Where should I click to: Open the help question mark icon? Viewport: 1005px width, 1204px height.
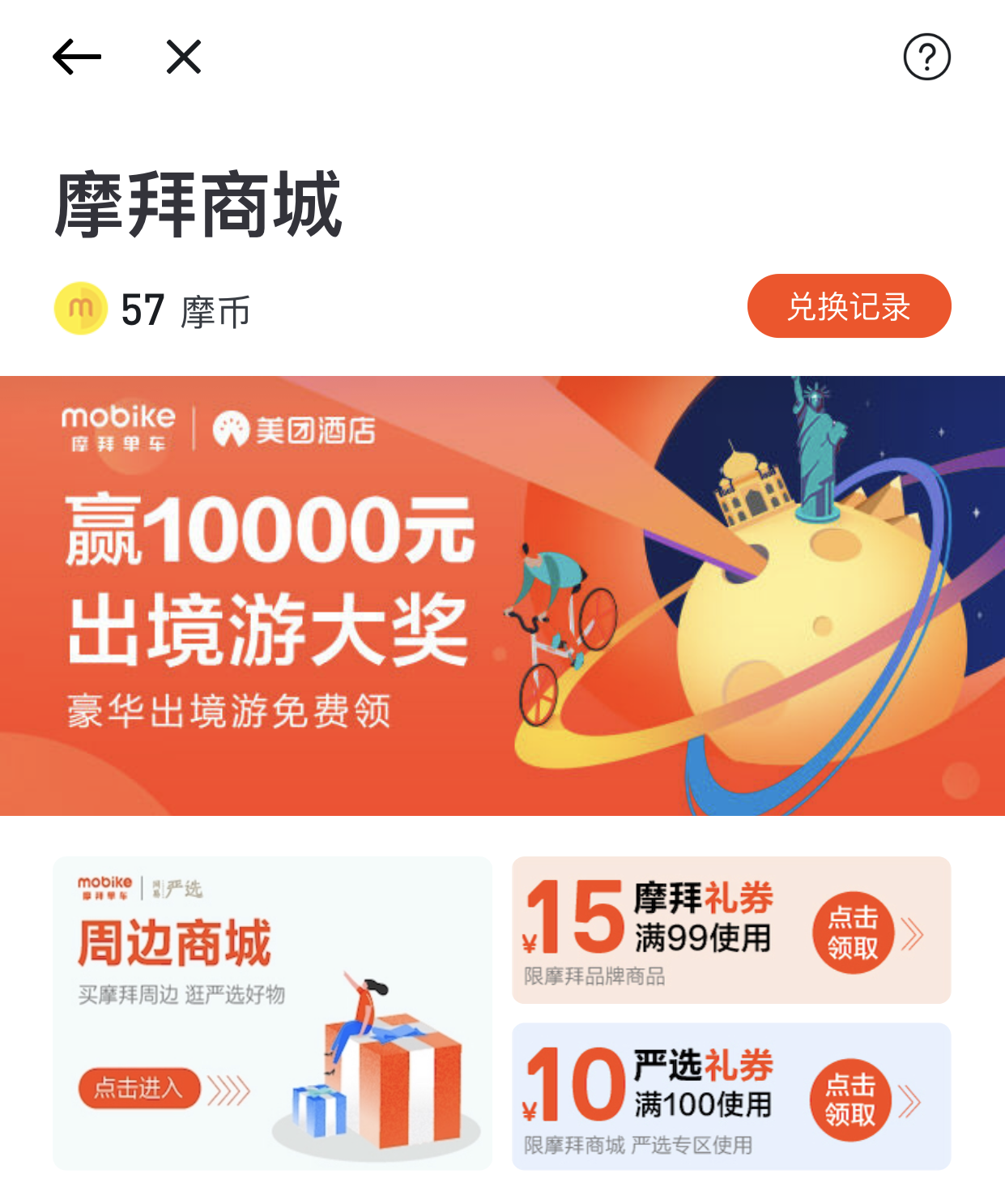point(926,58)
